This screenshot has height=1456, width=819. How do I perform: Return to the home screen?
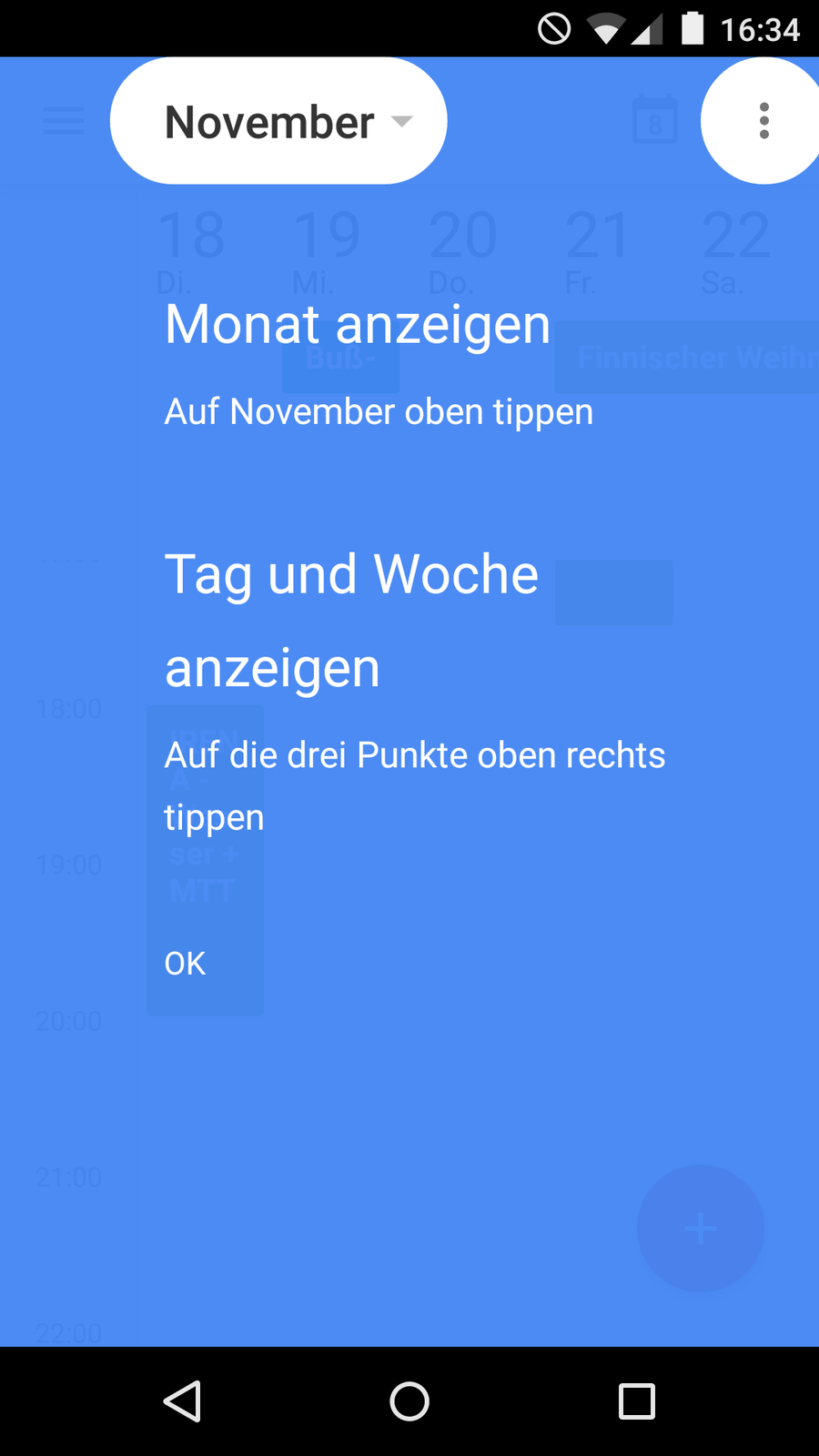409,1401
